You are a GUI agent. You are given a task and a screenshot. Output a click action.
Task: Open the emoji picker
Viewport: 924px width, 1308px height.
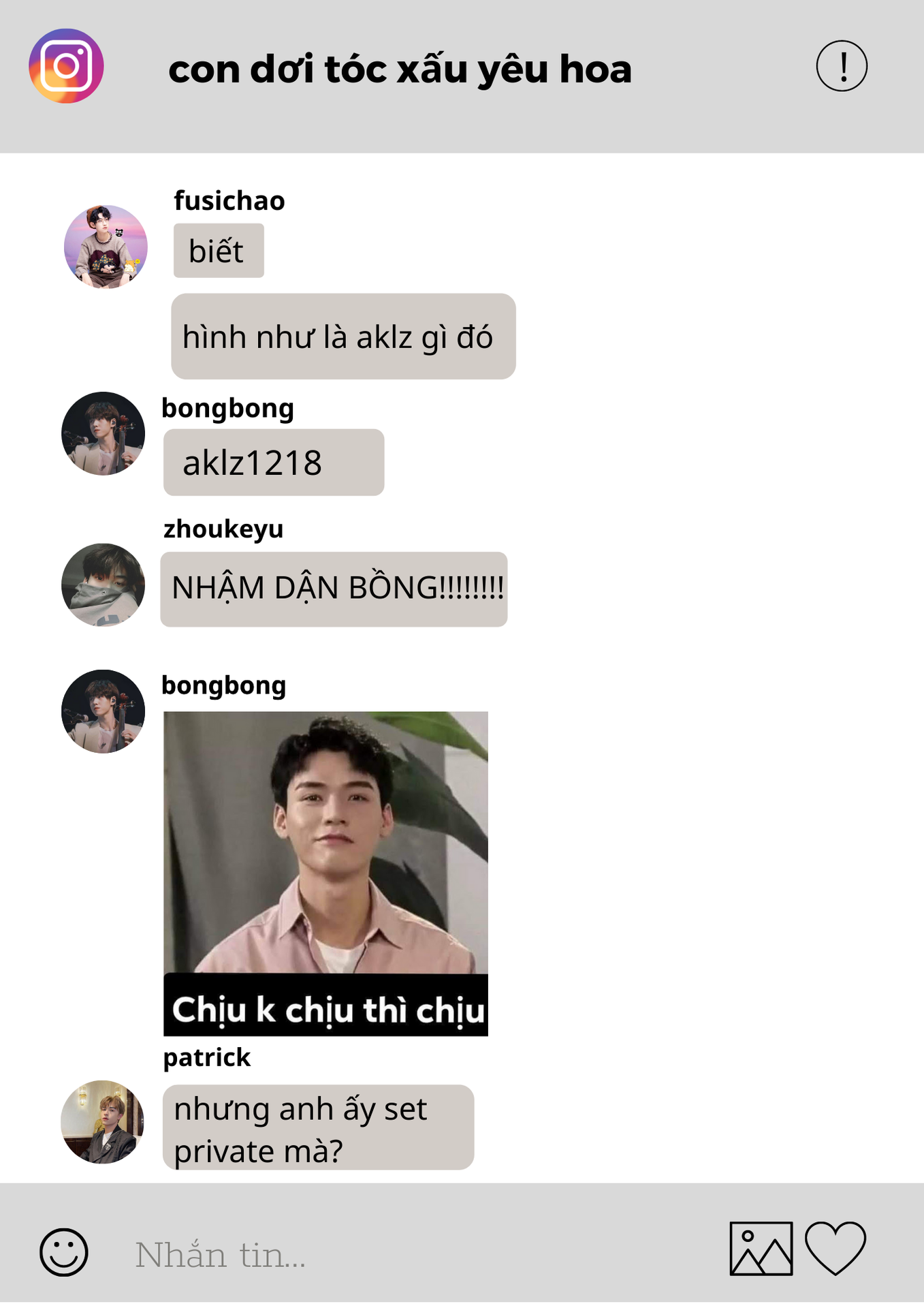(64, 1252)
